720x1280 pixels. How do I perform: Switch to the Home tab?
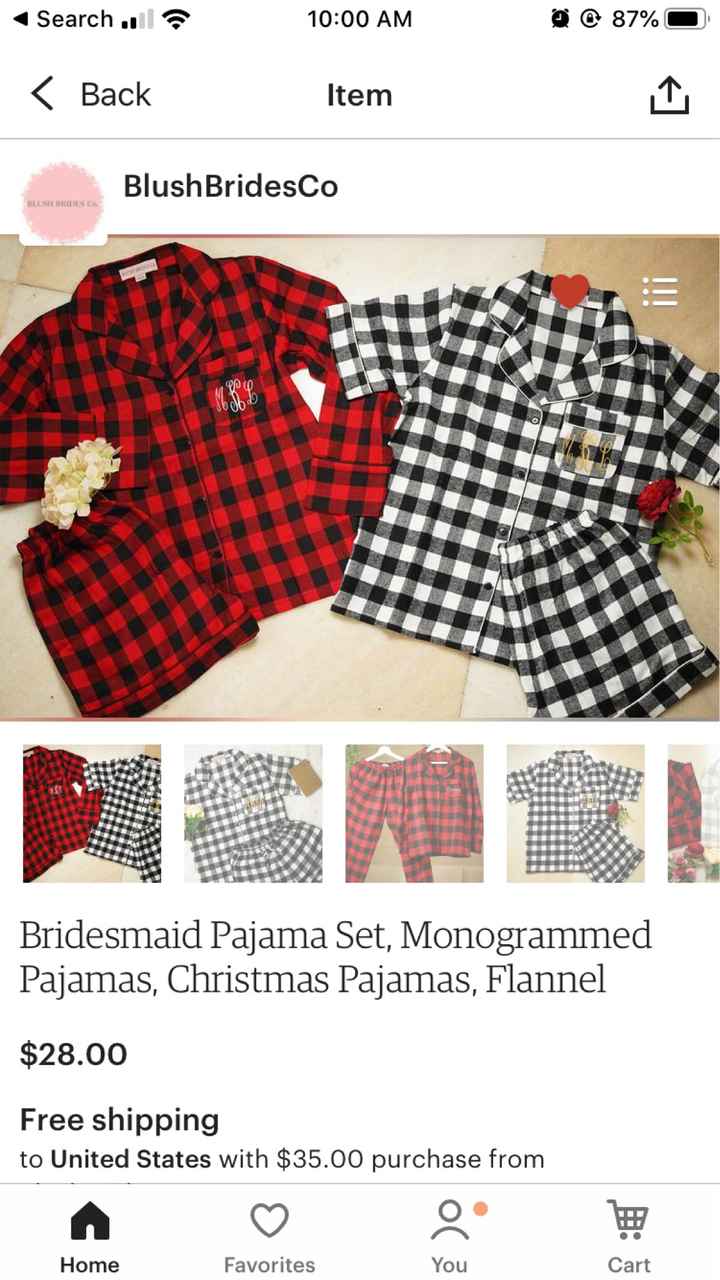pyautogui.click(x=90, y=1238)
